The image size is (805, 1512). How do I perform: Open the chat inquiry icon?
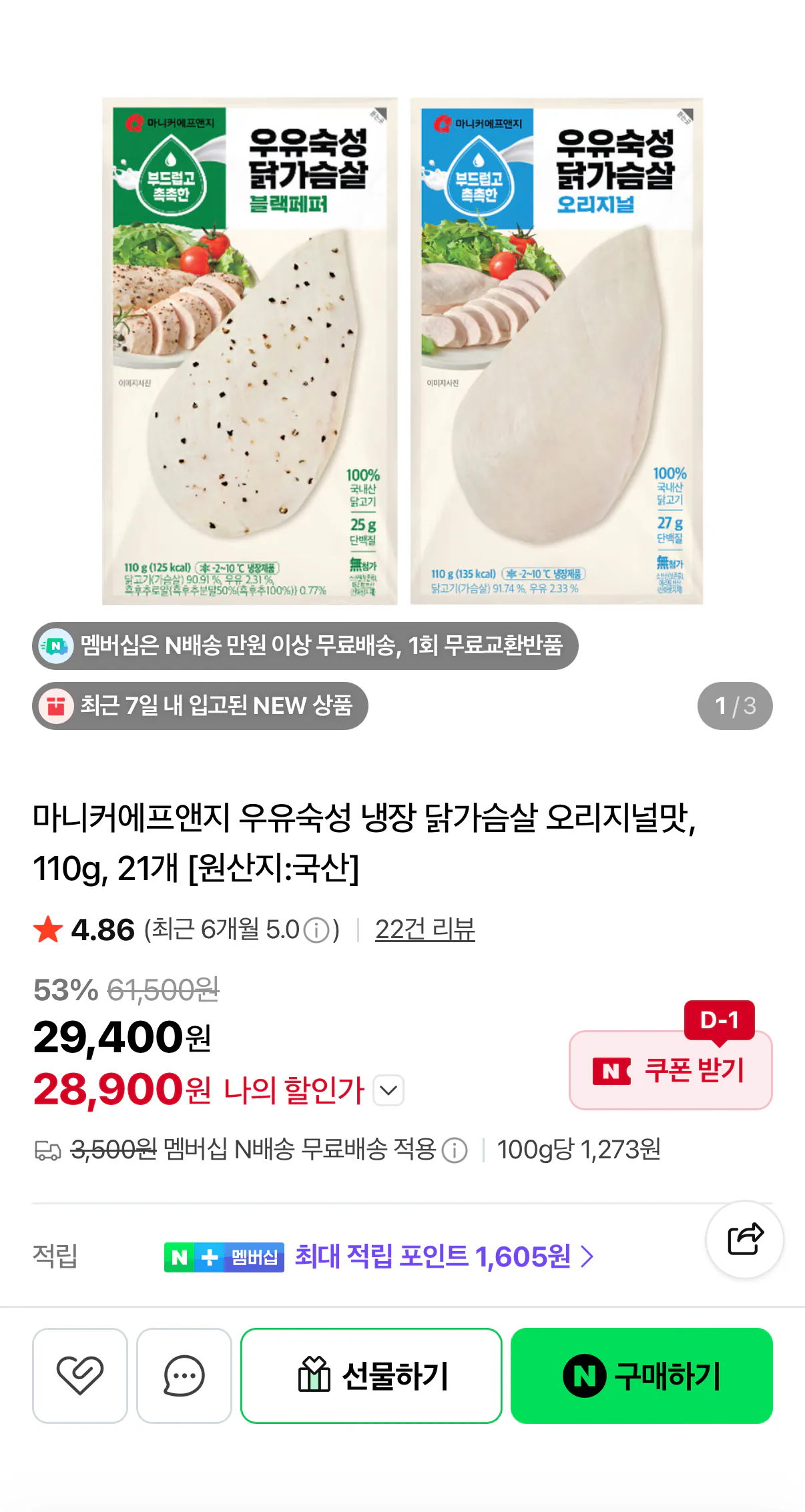click(x=184, y=1376)
